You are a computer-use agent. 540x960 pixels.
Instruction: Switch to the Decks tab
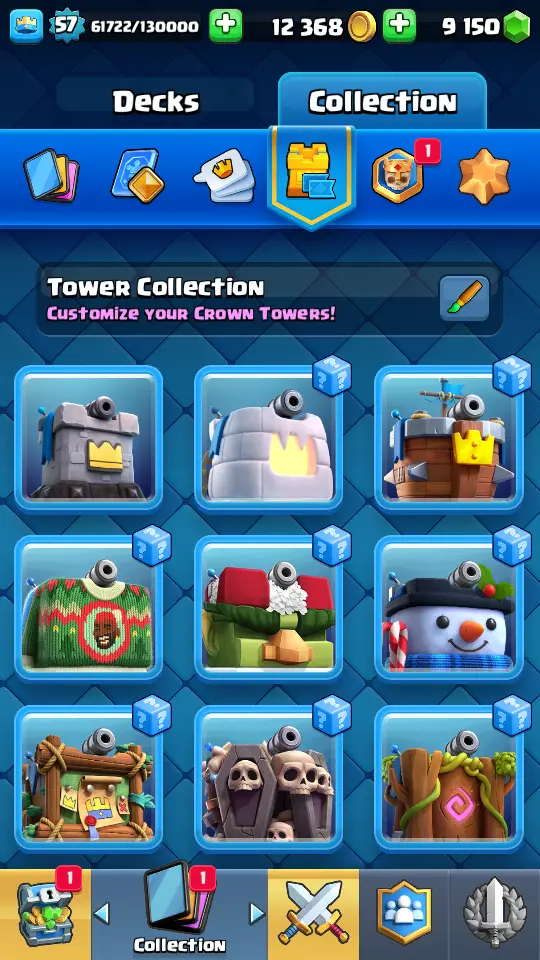point(156,101)
